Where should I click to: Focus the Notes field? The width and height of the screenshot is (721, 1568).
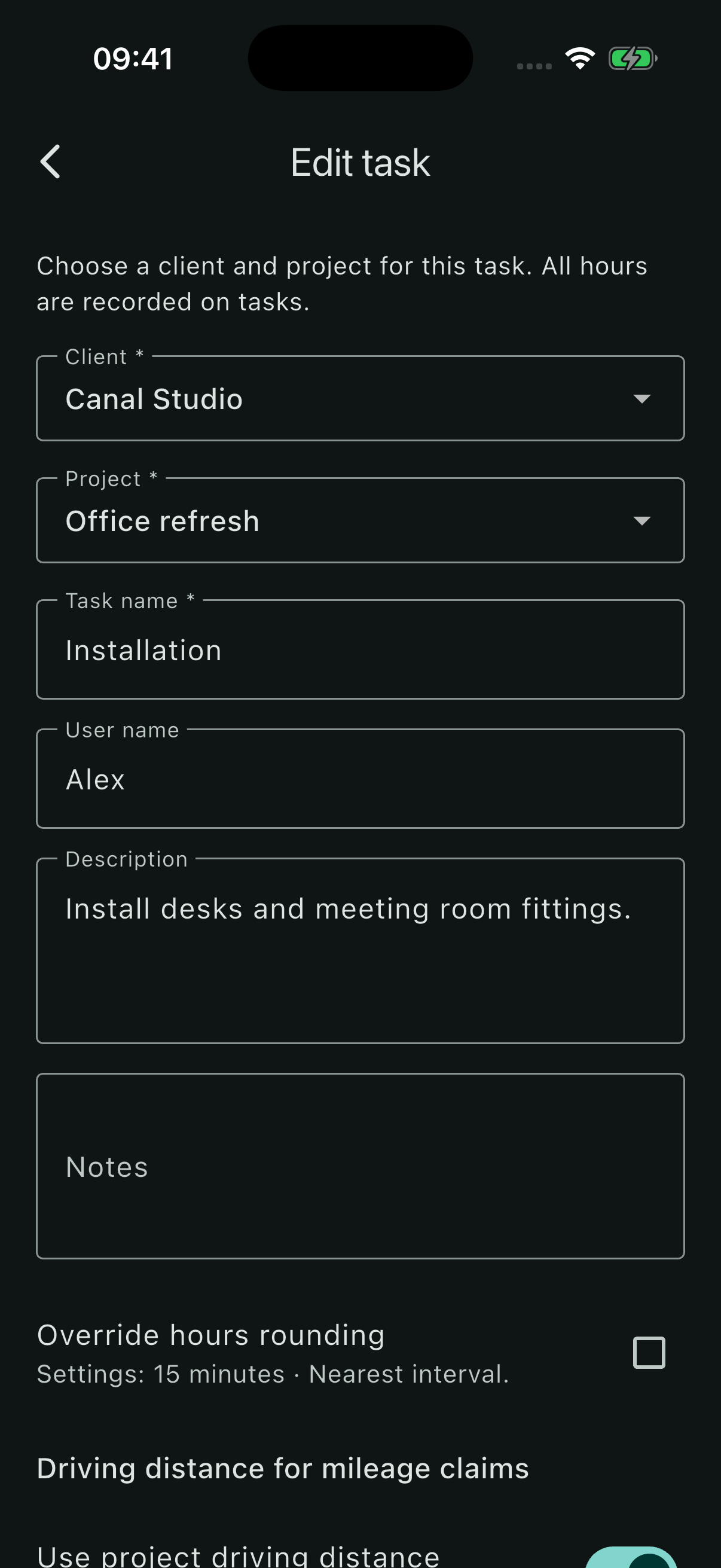pos(360,1166)
